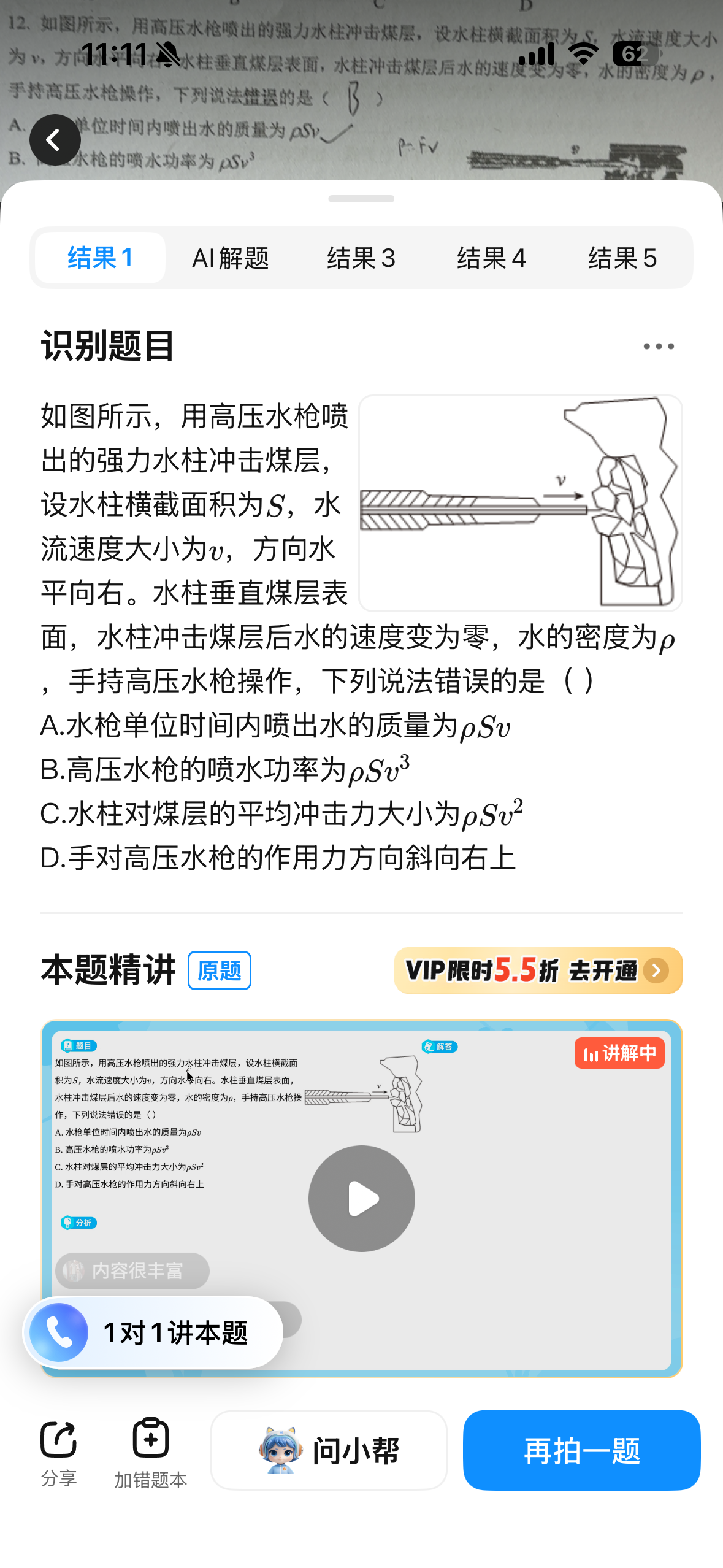
Task: Start 1对1讲本题 call
Action: tap(153, 1332)
